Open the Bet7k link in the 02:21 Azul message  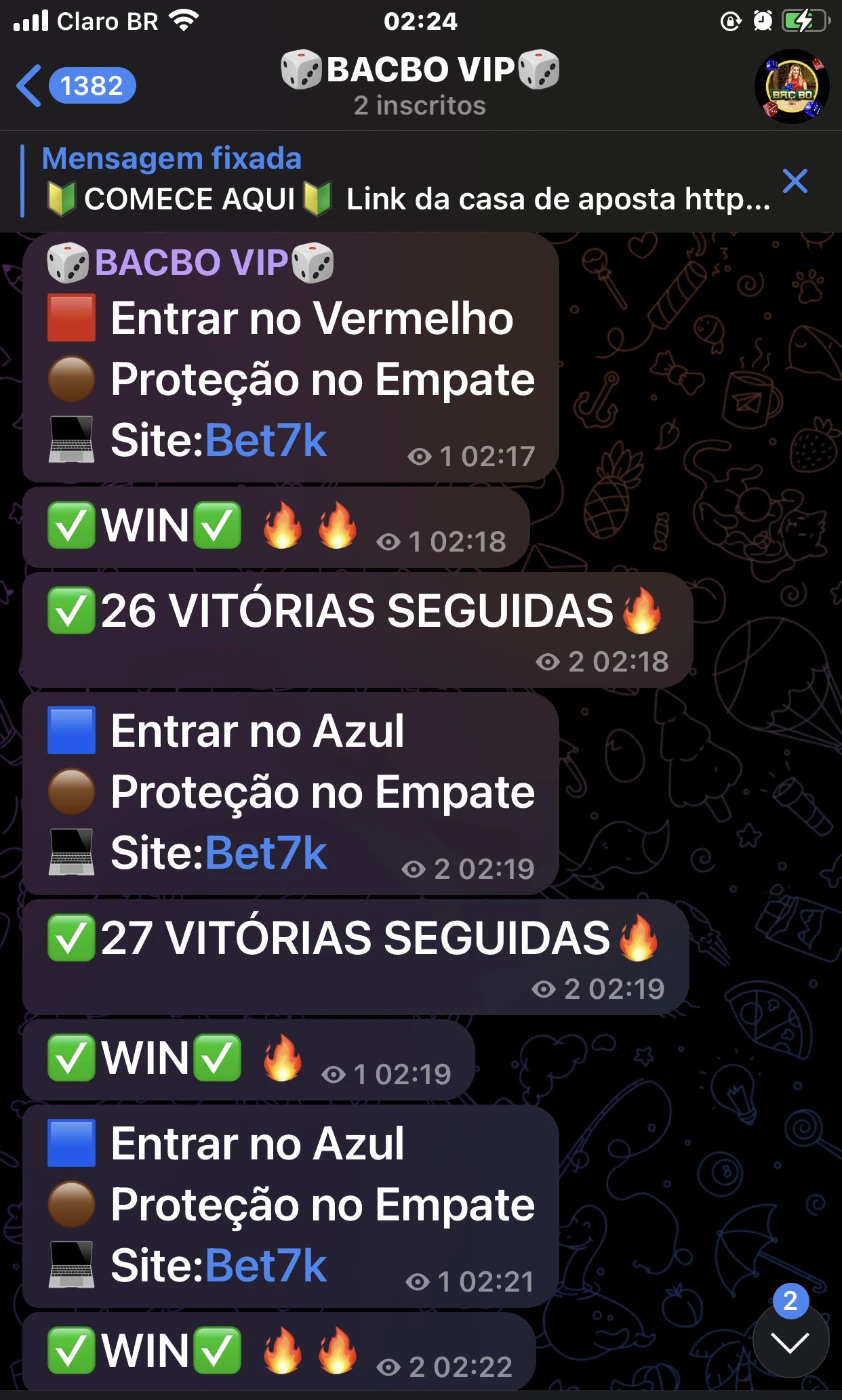click(x=264, y=1265)
